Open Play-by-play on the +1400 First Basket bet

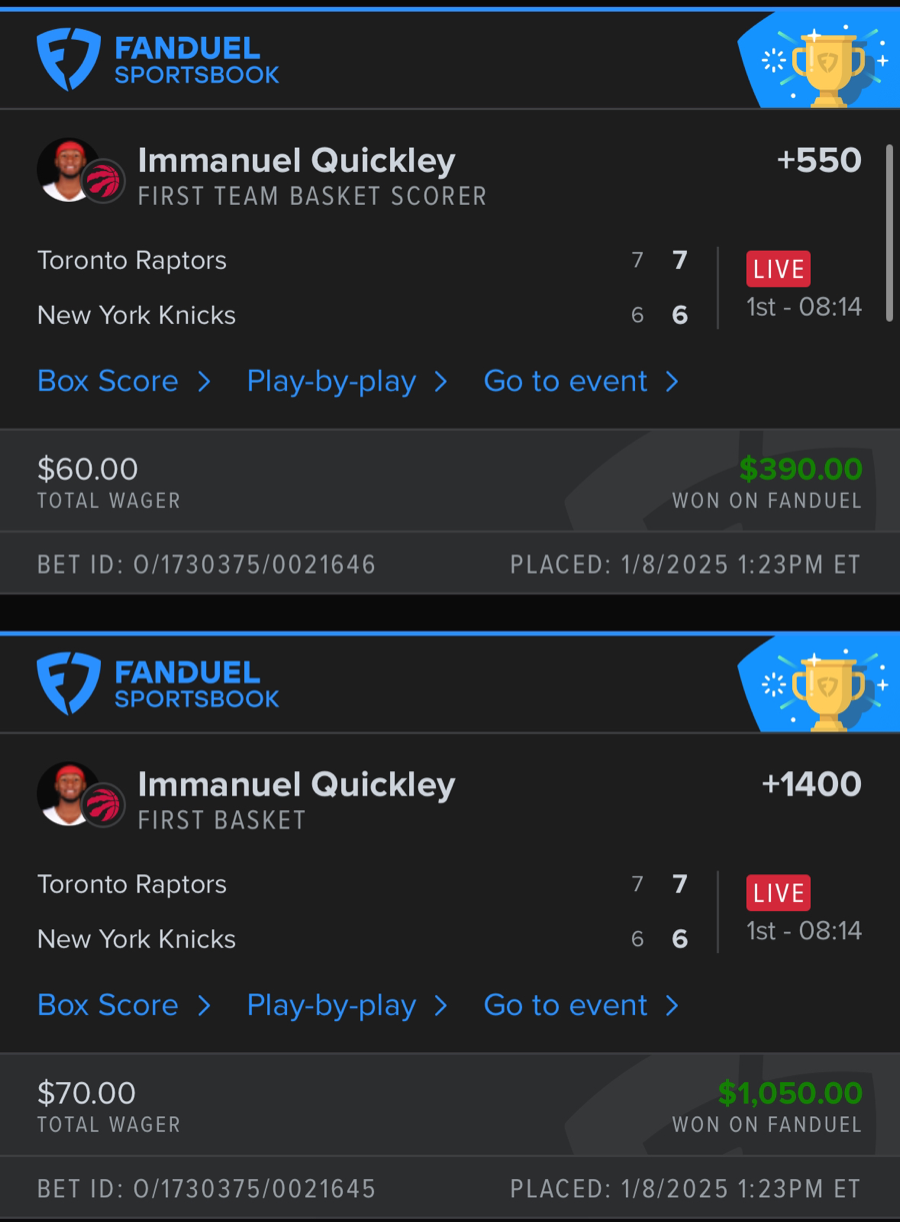coord(346,1005)
